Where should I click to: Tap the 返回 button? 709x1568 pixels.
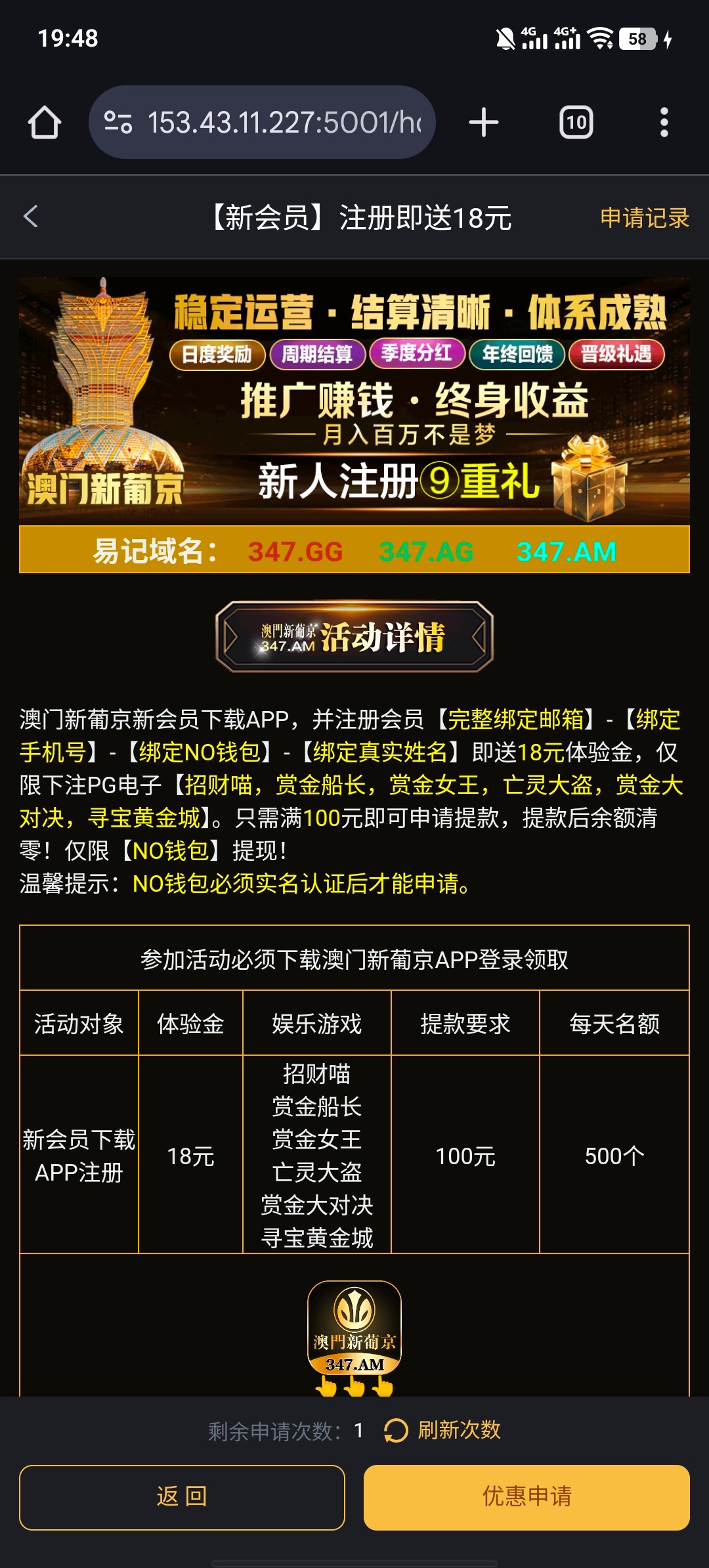(x=182, y=1497)
